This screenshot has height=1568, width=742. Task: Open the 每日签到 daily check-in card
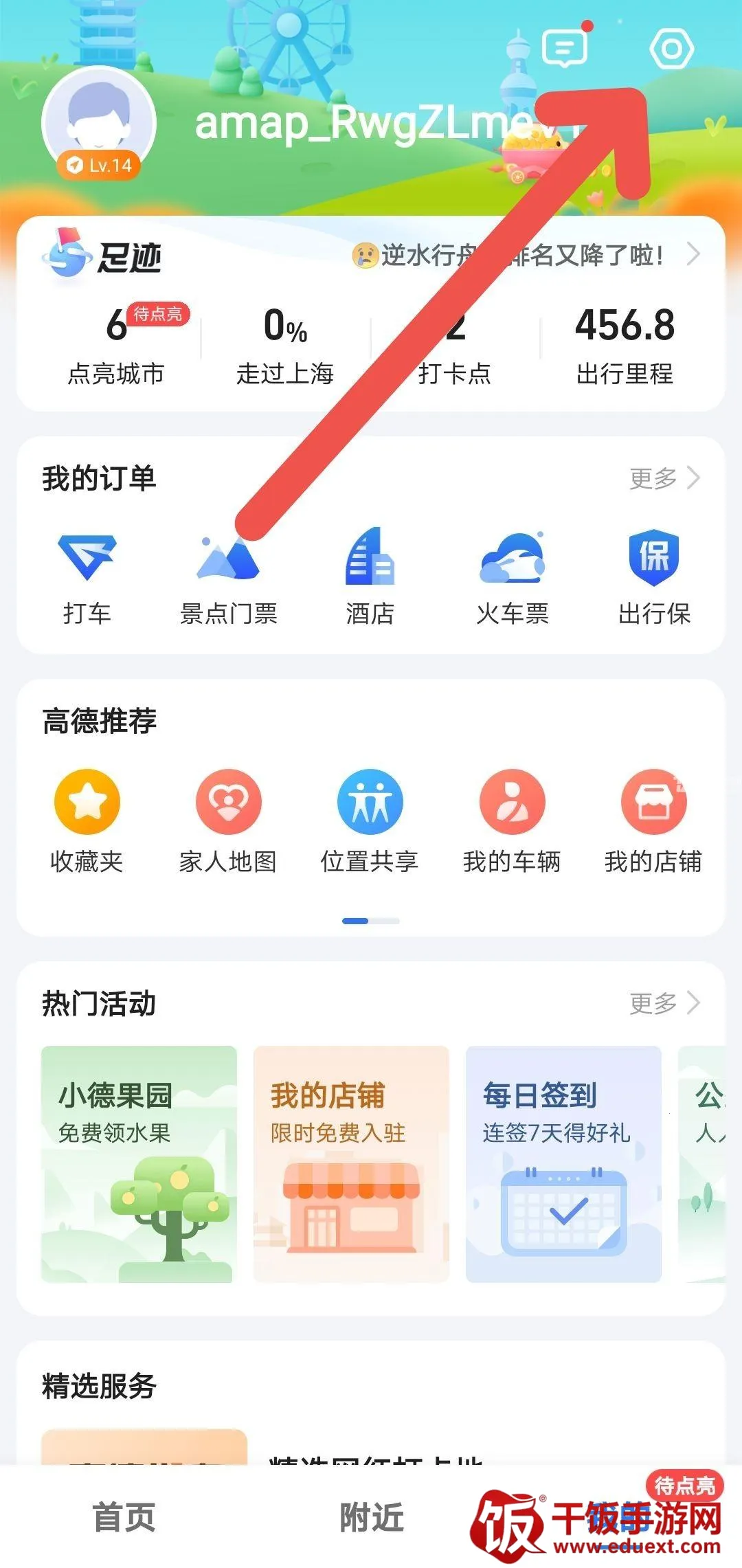(x=563, y=1161)
